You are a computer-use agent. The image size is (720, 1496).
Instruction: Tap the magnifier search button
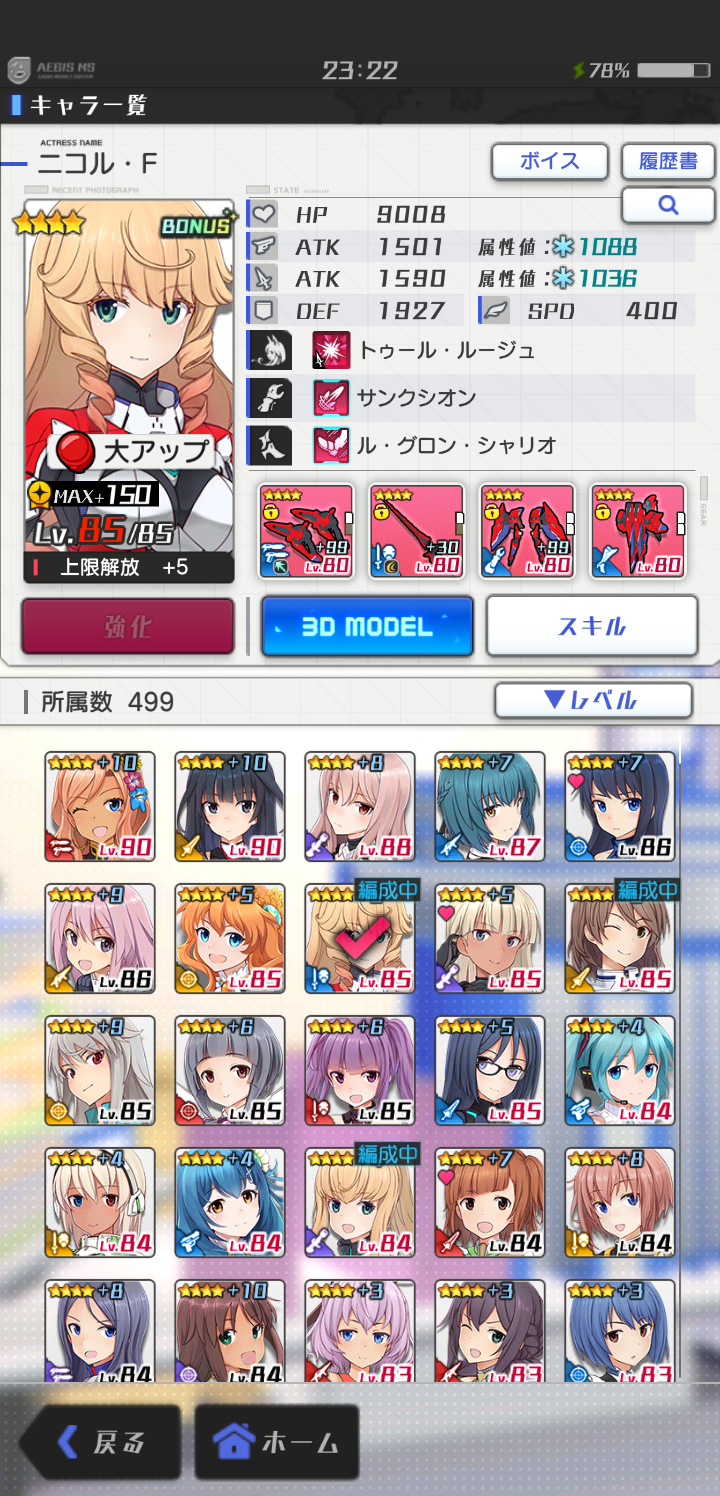coord(668,205)
